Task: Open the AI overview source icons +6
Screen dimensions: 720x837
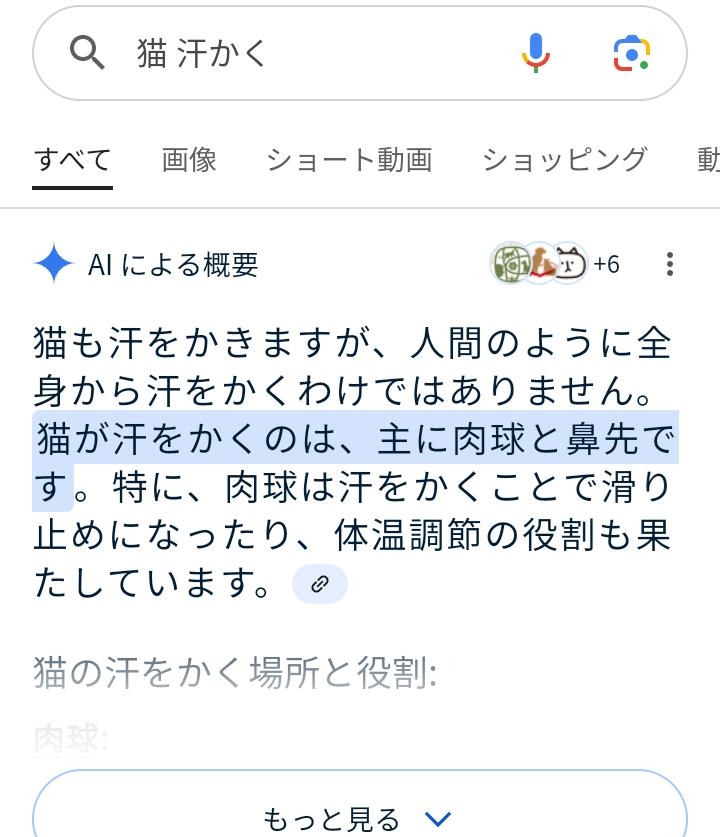Action: [x=555, y=263]
